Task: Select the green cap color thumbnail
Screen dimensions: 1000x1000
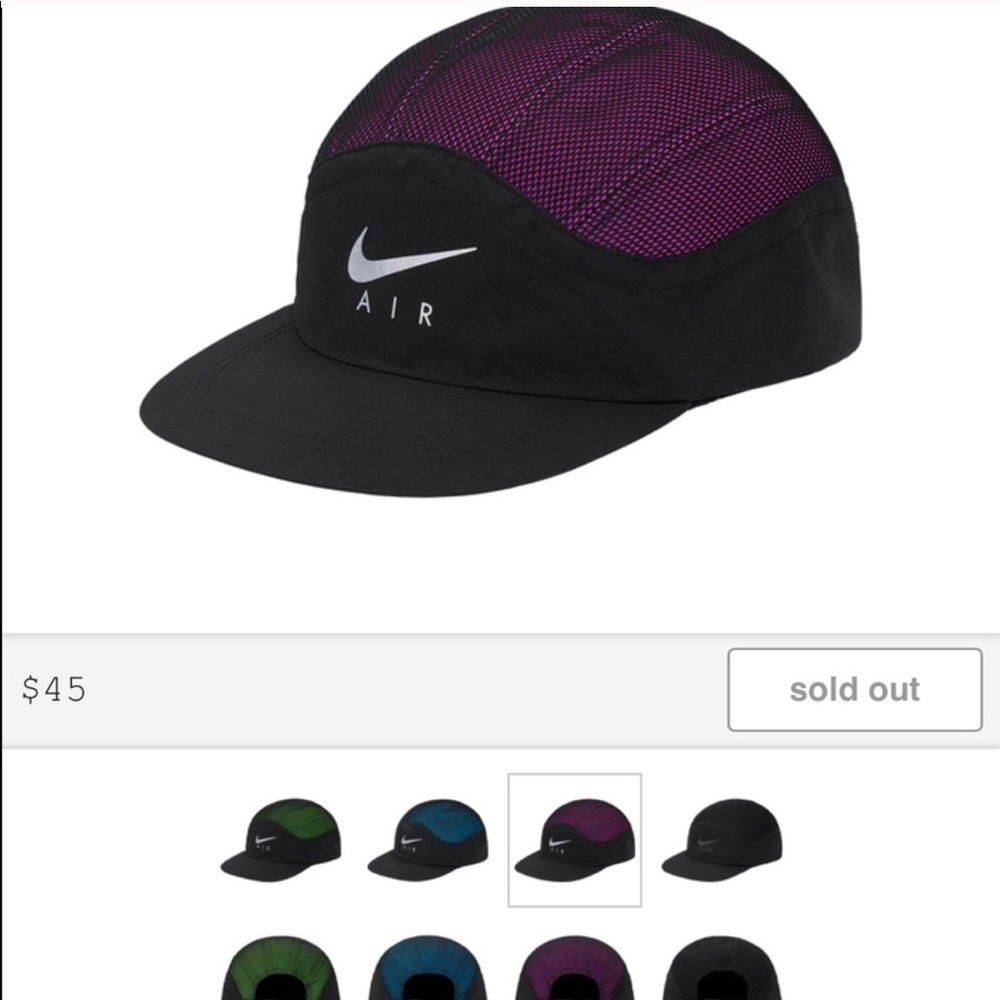Action: [x=281, y=840]
